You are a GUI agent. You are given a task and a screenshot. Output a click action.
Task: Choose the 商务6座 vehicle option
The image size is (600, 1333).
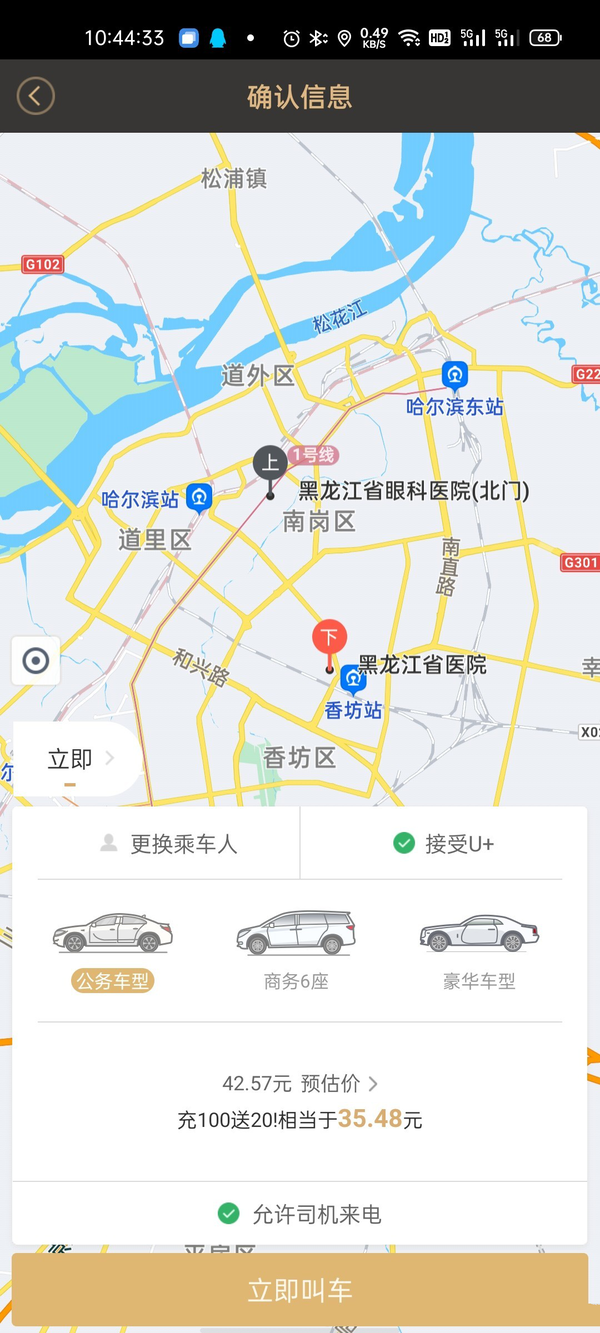pyautogui.click(x=296, y=950)
